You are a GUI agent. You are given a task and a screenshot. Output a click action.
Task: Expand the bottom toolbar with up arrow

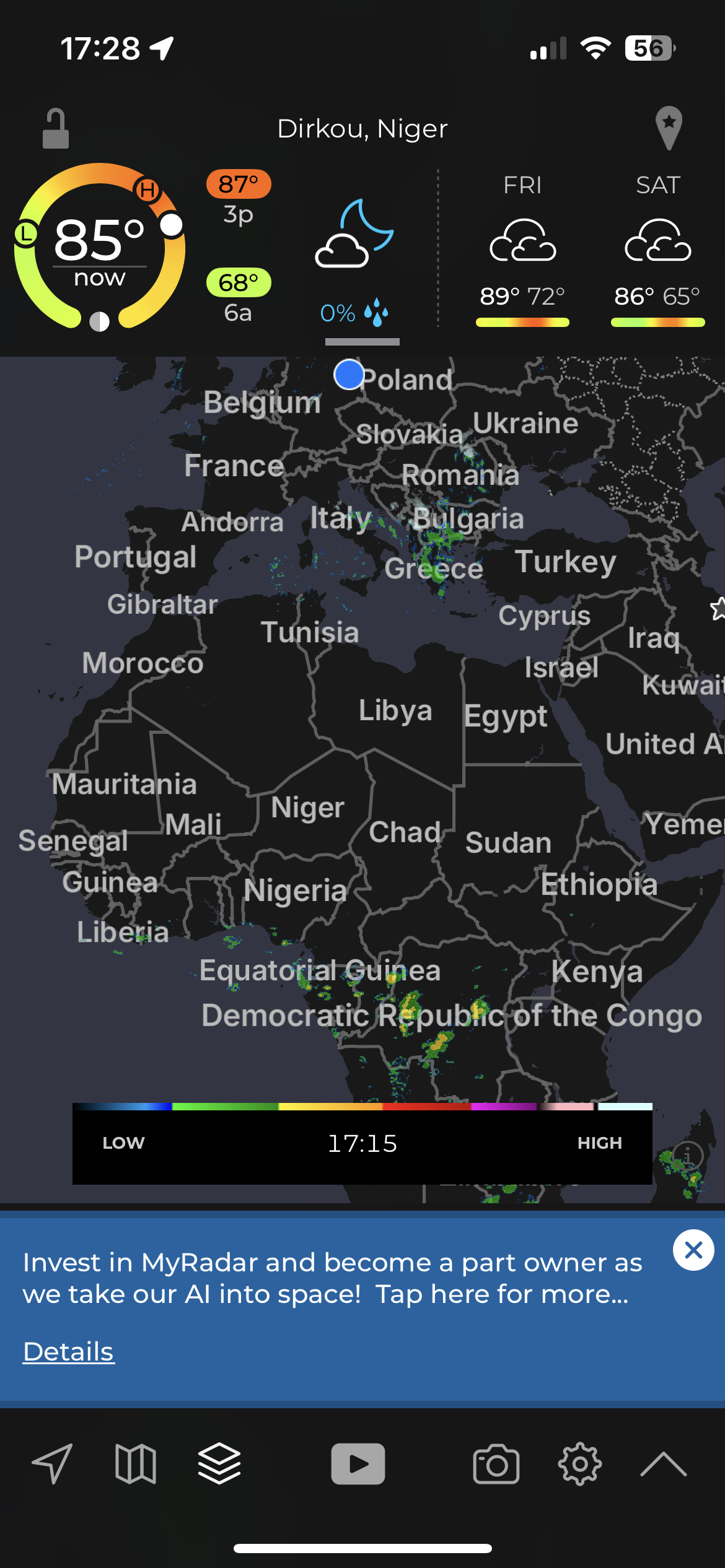[x=663, y=1464]
